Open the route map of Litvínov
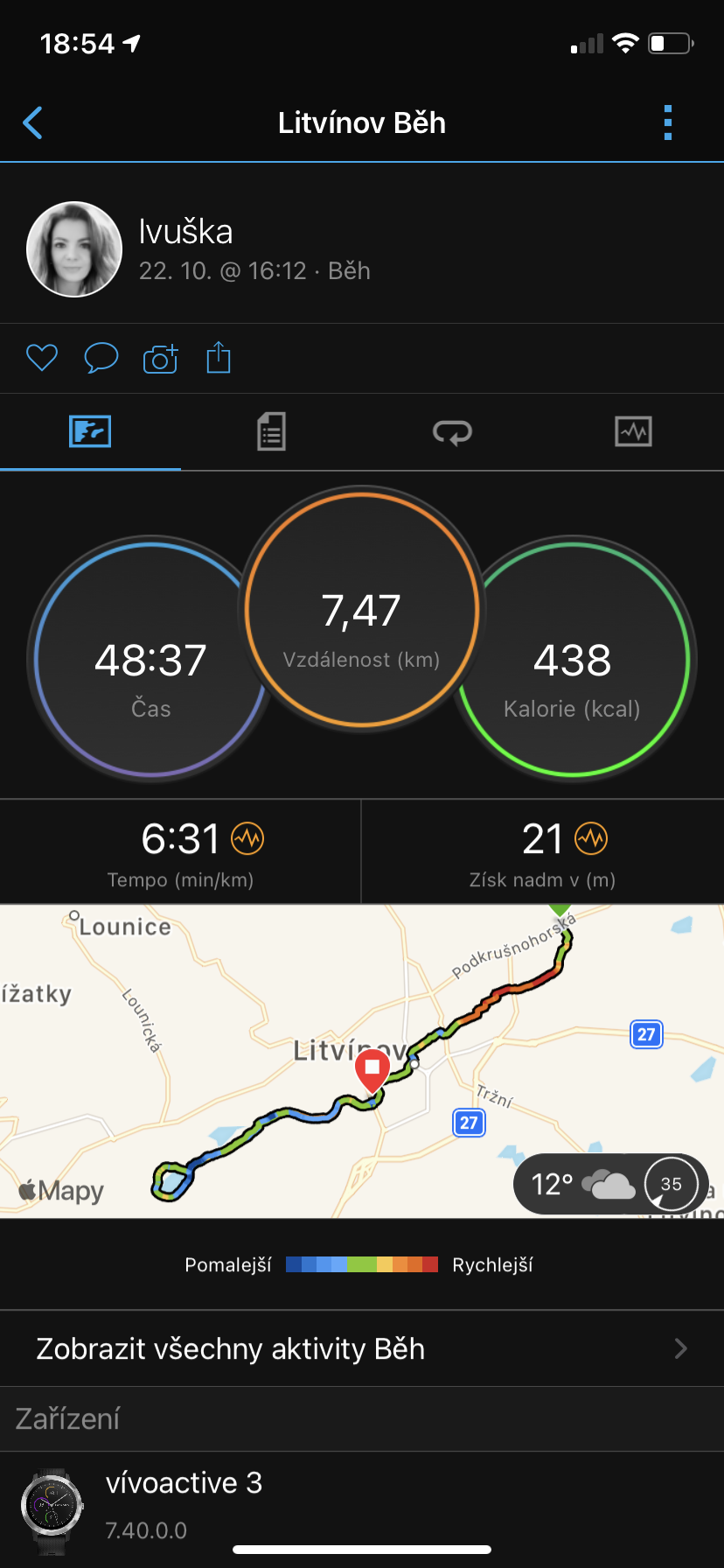This screenshot has width=724, height=1568. tap(362, 1061)
